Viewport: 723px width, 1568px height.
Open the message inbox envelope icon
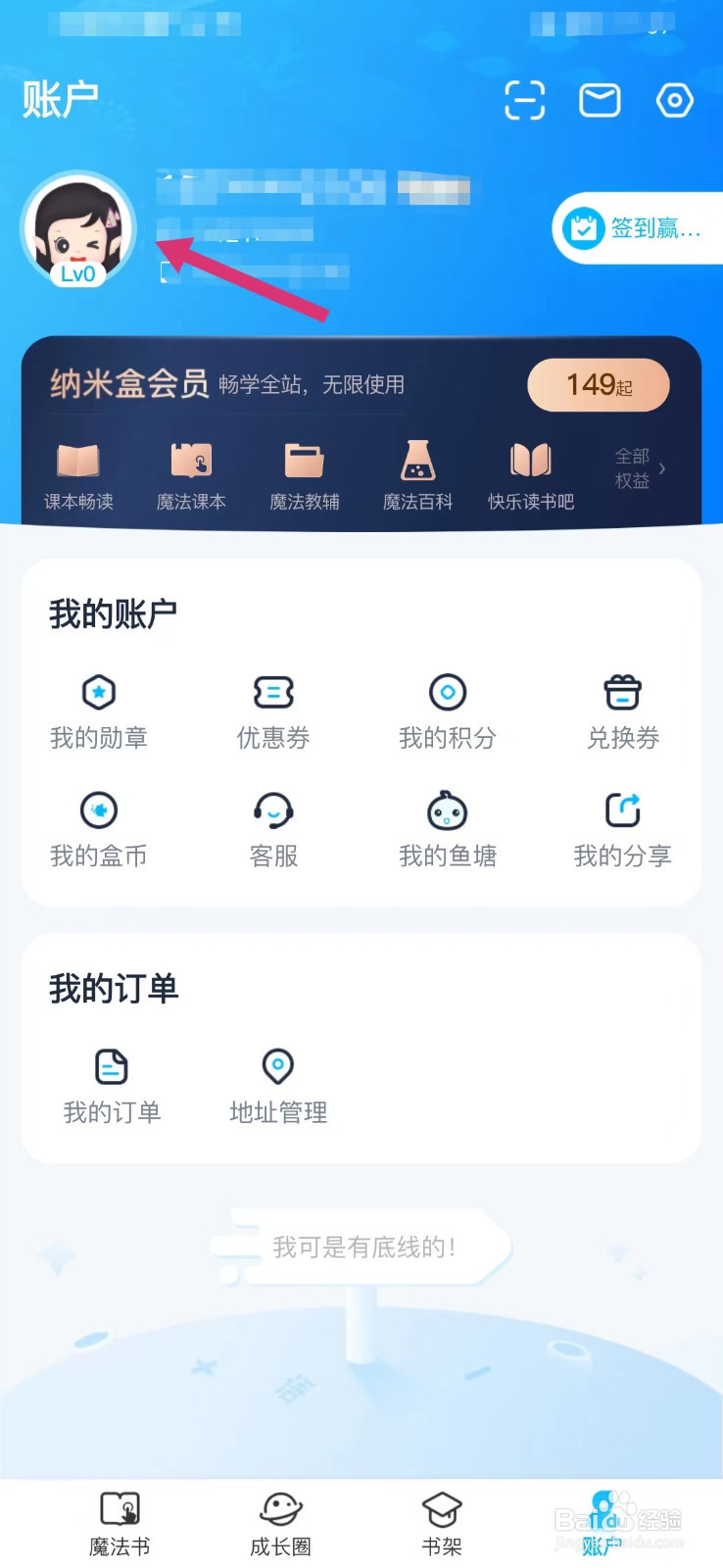click(x=600, y=100)
